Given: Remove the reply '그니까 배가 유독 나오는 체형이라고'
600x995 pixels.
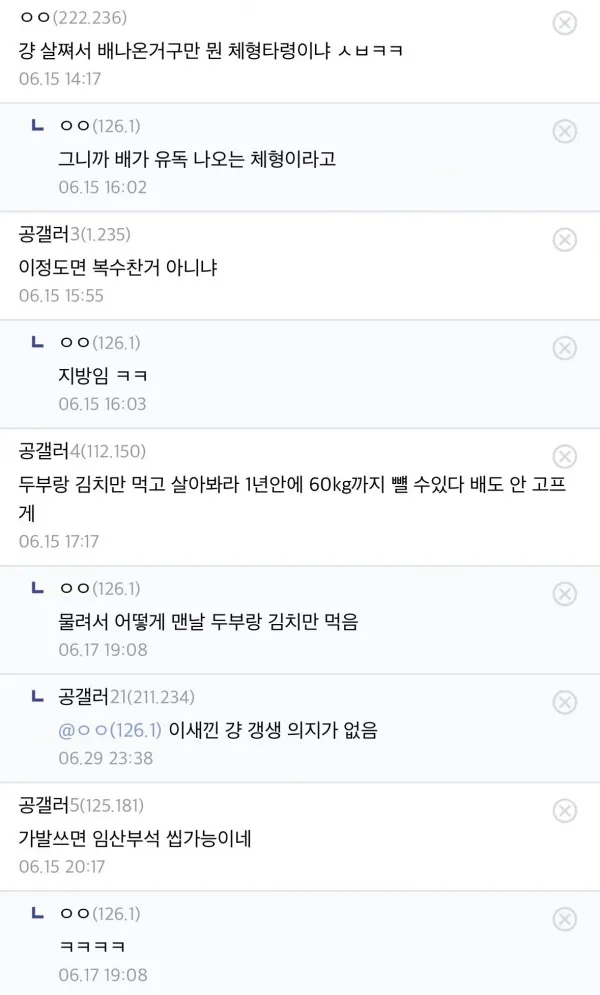Looking at the screenshot, I should [564, 131].
